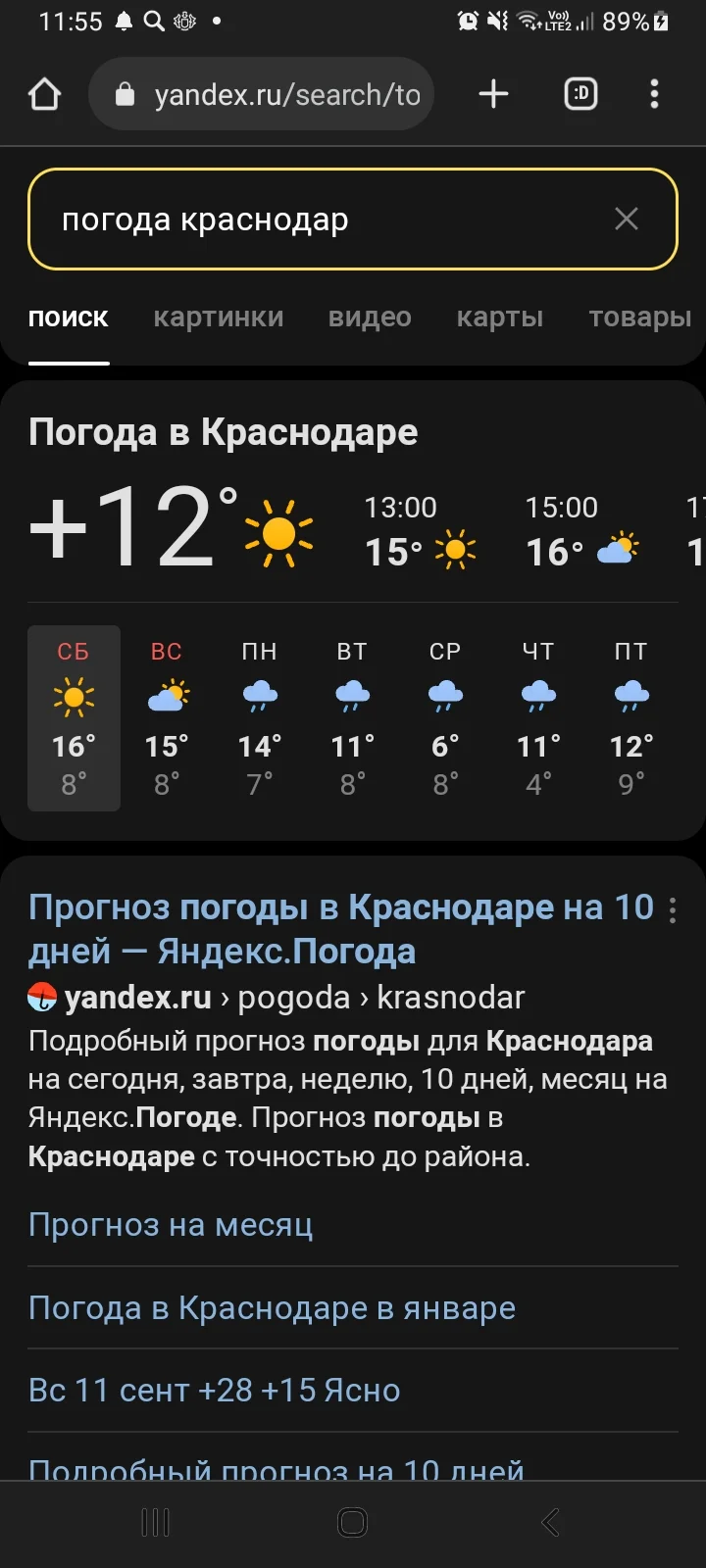Tap the search input containing погода краснодар
The image size is (706, 1568).
(x=294, y=219)
